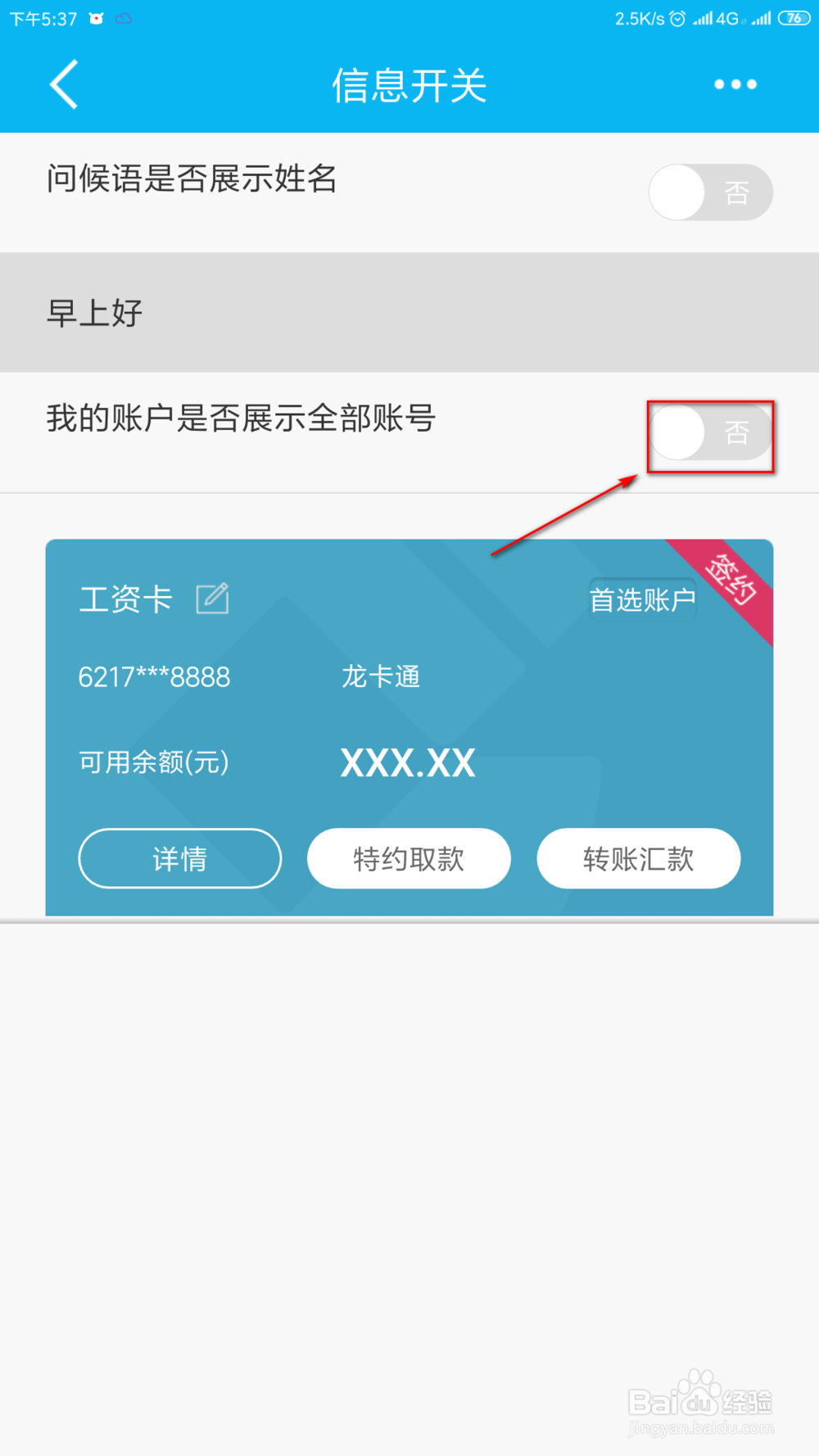Open 详情 for the 工资卡 account
The image size is (819, 1456).
point(180,858)
